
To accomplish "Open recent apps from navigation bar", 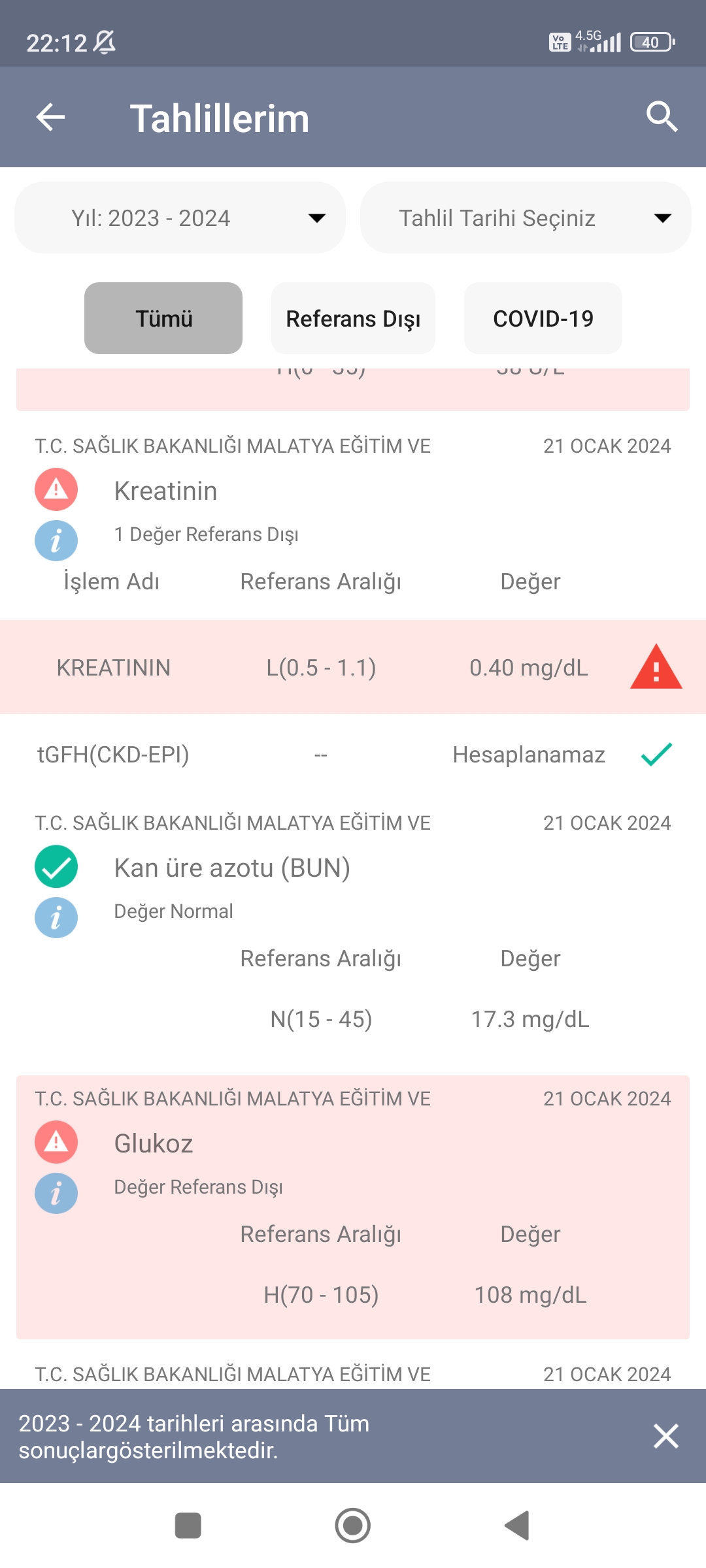I will pos(188,1526).
